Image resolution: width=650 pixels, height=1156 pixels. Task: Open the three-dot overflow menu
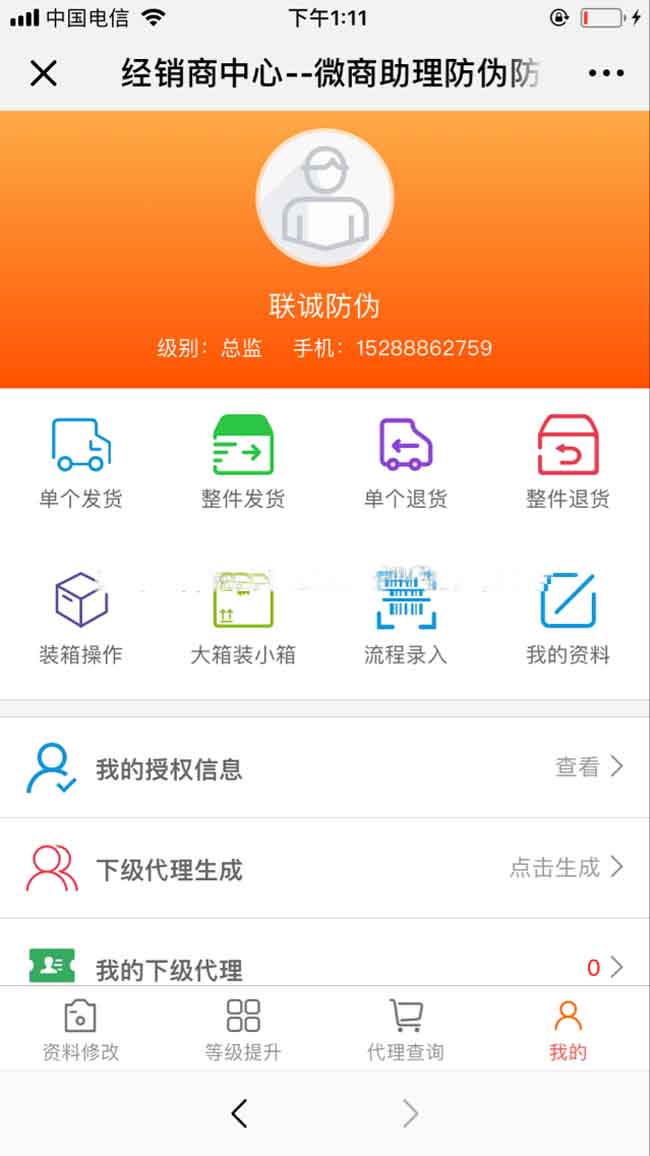pyautogui.click(x=606, y=73)
